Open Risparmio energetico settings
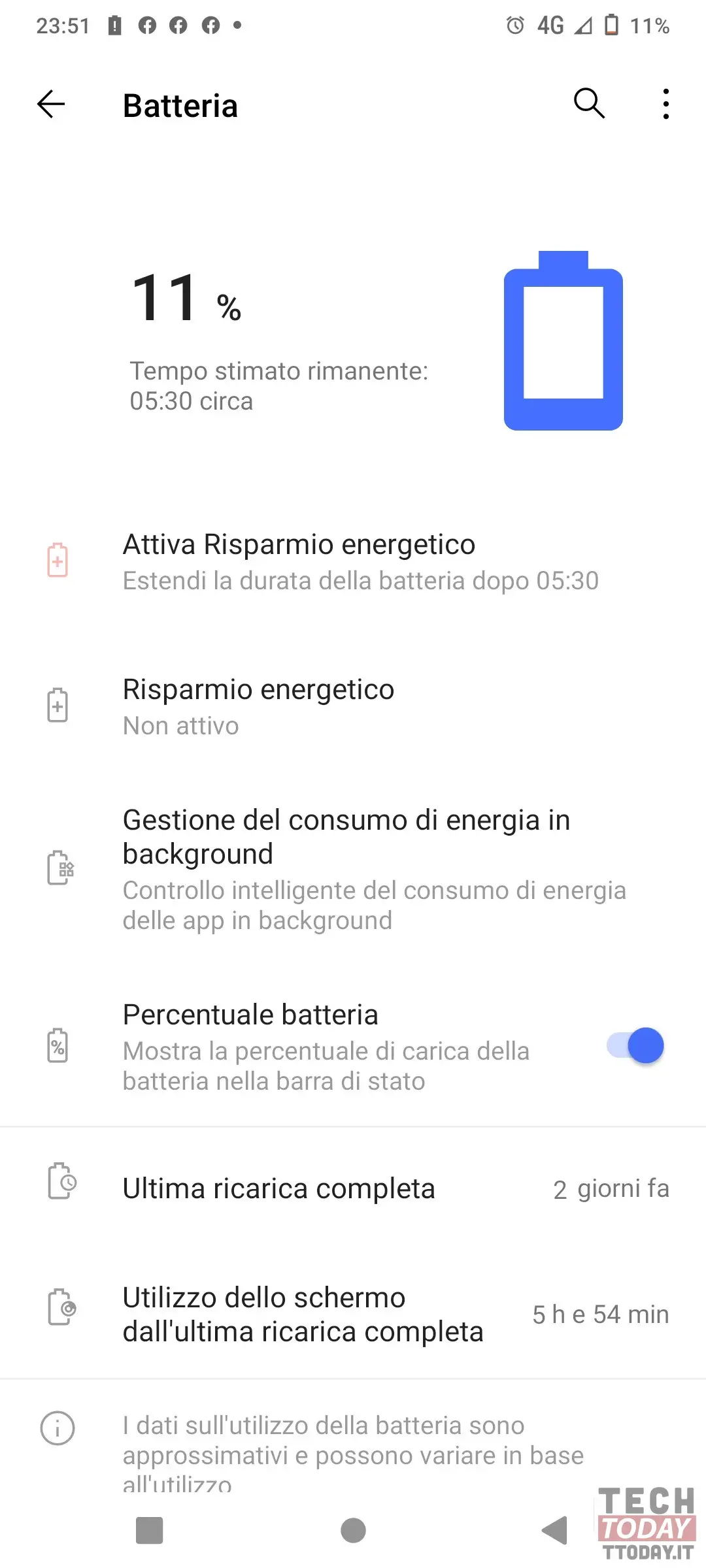This screenshot has width=706, height=1568. point(353,707)
